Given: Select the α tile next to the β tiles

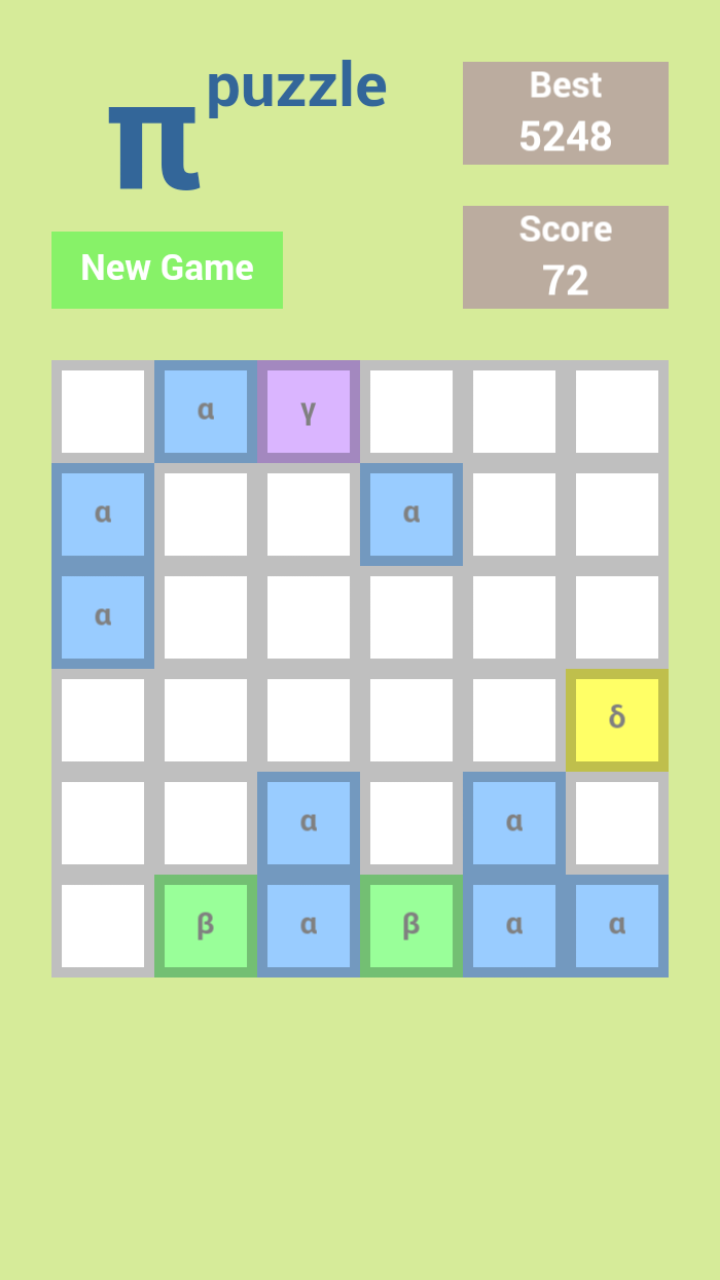Looking at the screenshot, I should click(x=308, y=925).
